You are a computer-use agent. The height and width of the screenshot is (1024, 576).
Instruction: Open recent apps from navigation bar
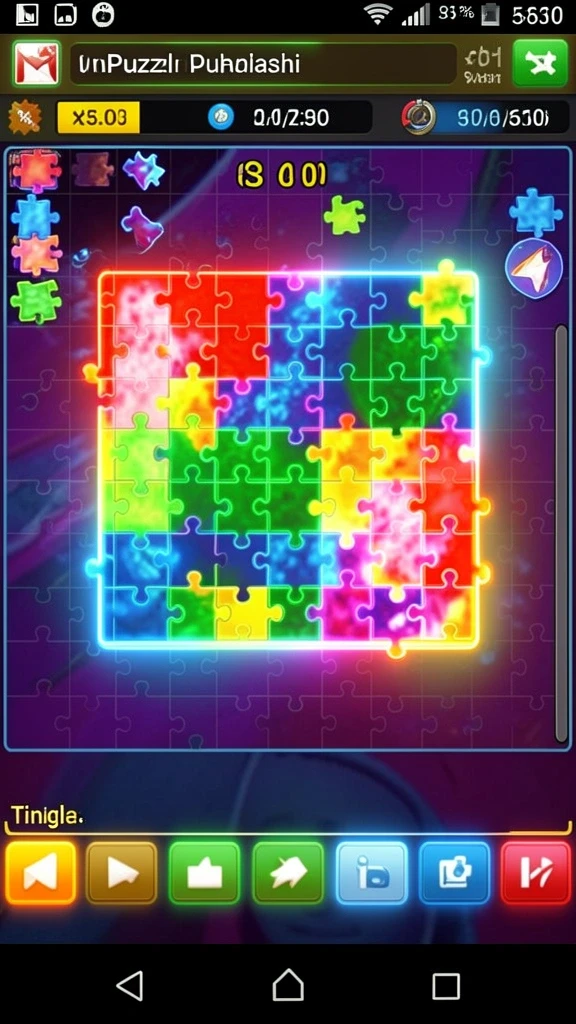[x=446, y=985]
